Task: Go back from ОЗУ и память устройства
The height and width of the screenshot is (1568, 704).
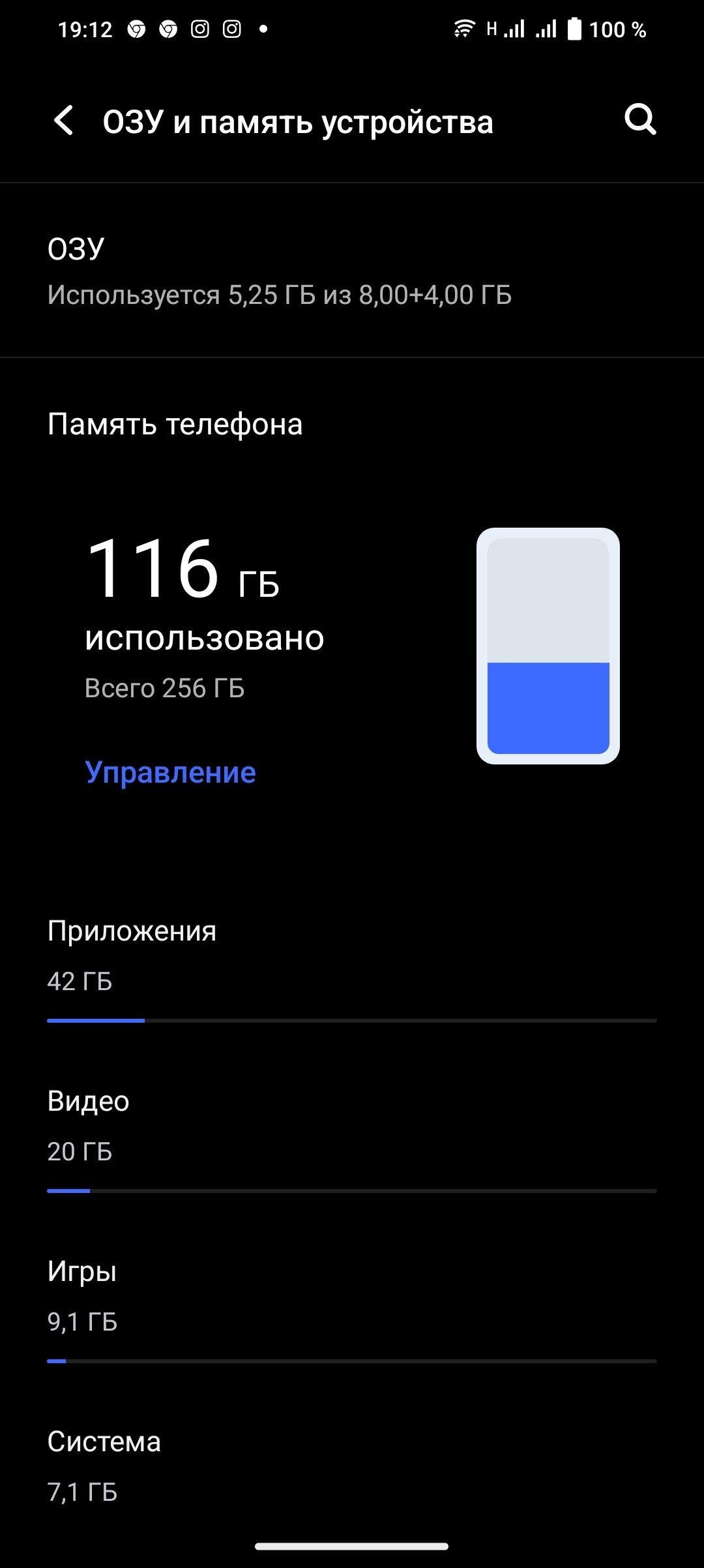Action: 63,121
